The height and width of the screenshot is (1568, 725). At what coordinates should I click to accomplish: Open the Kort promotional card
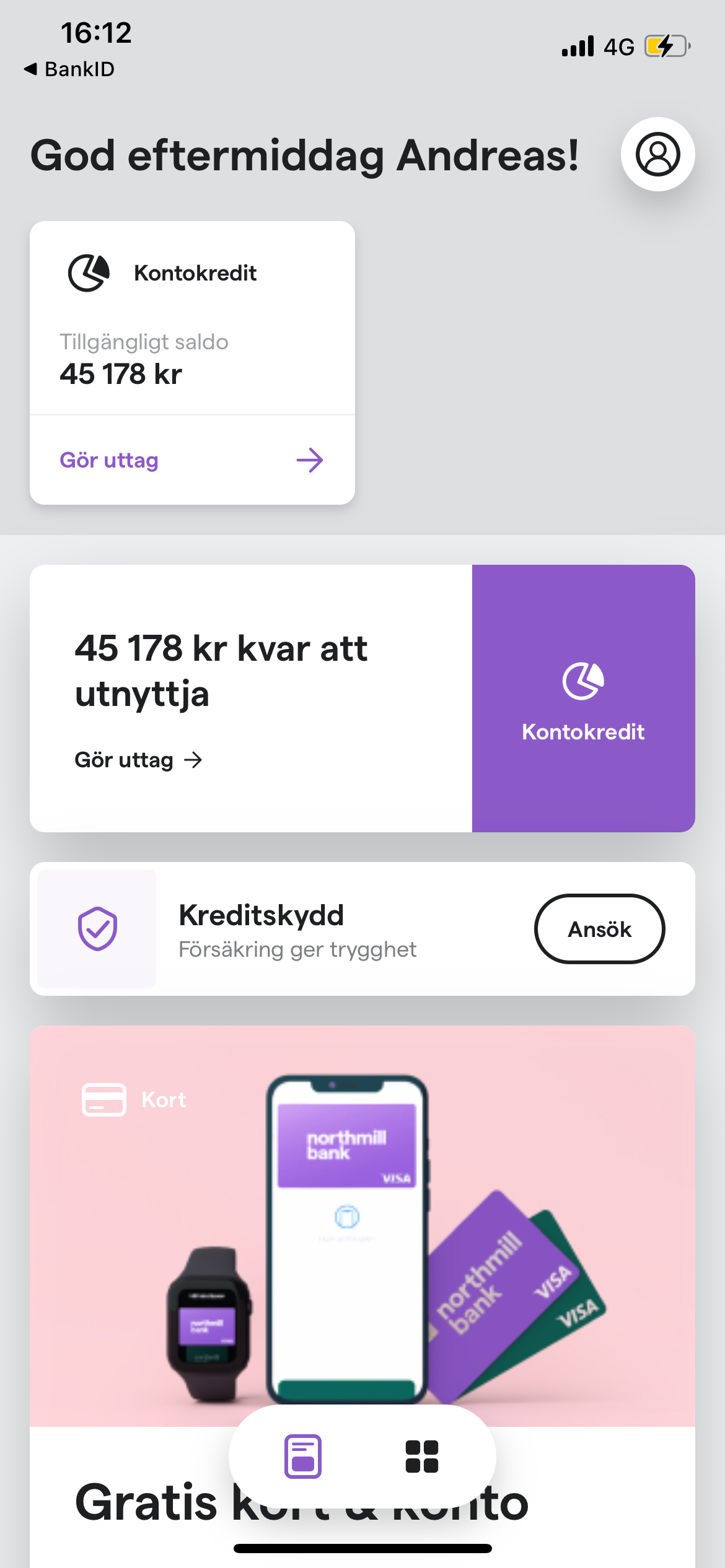tap(362, 1226)
